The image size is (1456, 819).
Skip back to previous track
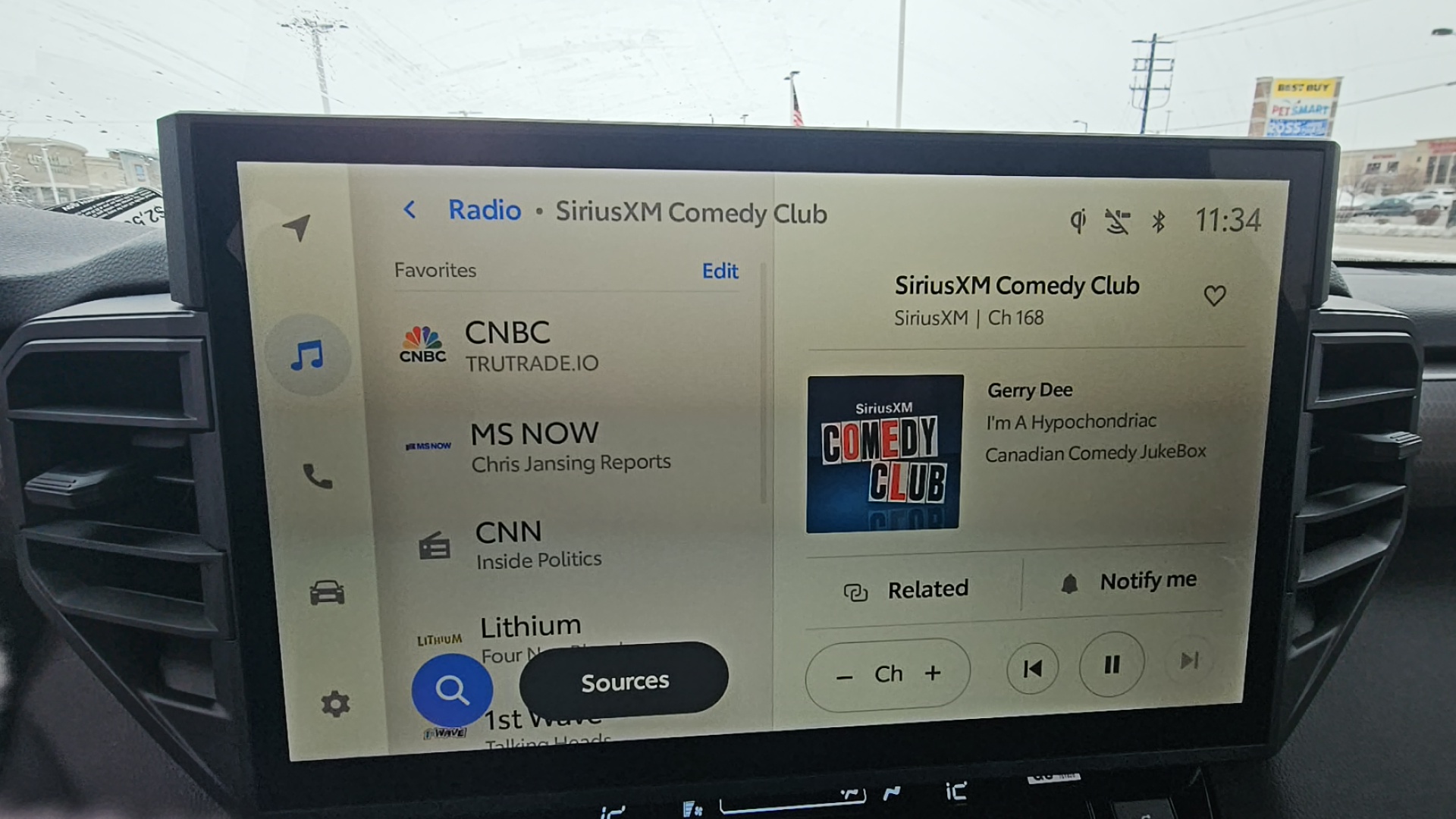(1032, 669)
